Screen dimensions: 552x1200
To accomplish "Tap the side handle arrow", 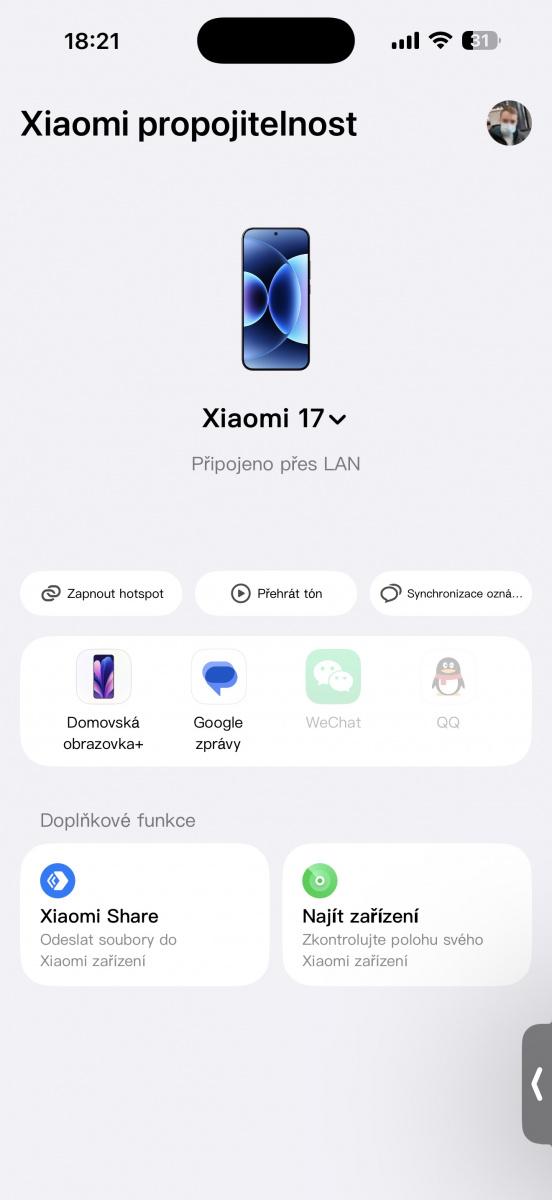I will click(x=537, y=1084).
